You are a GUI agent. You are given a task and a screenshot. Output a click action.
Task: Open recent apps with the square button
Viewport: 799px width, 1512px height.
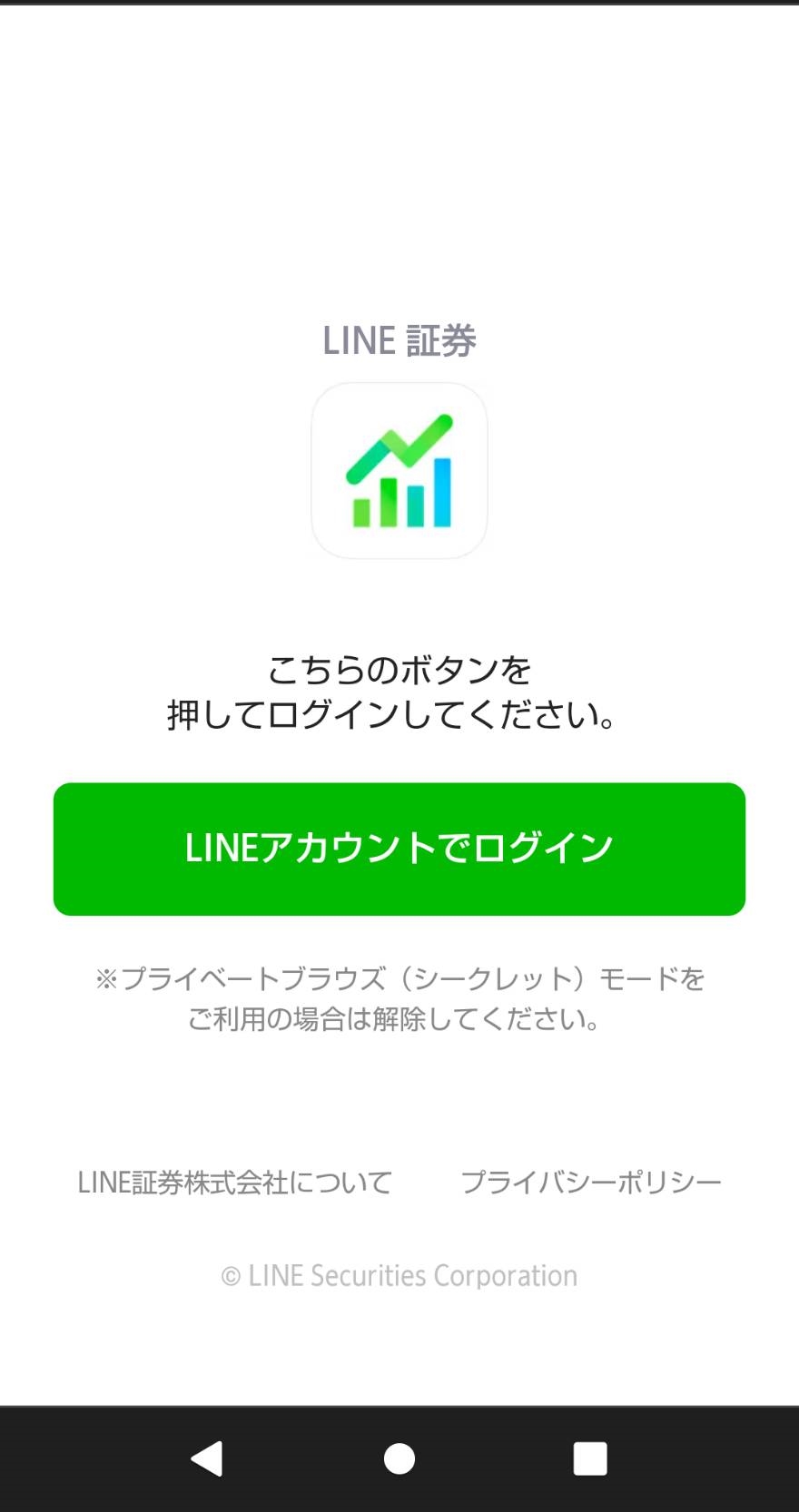(x=590, y=1458)
